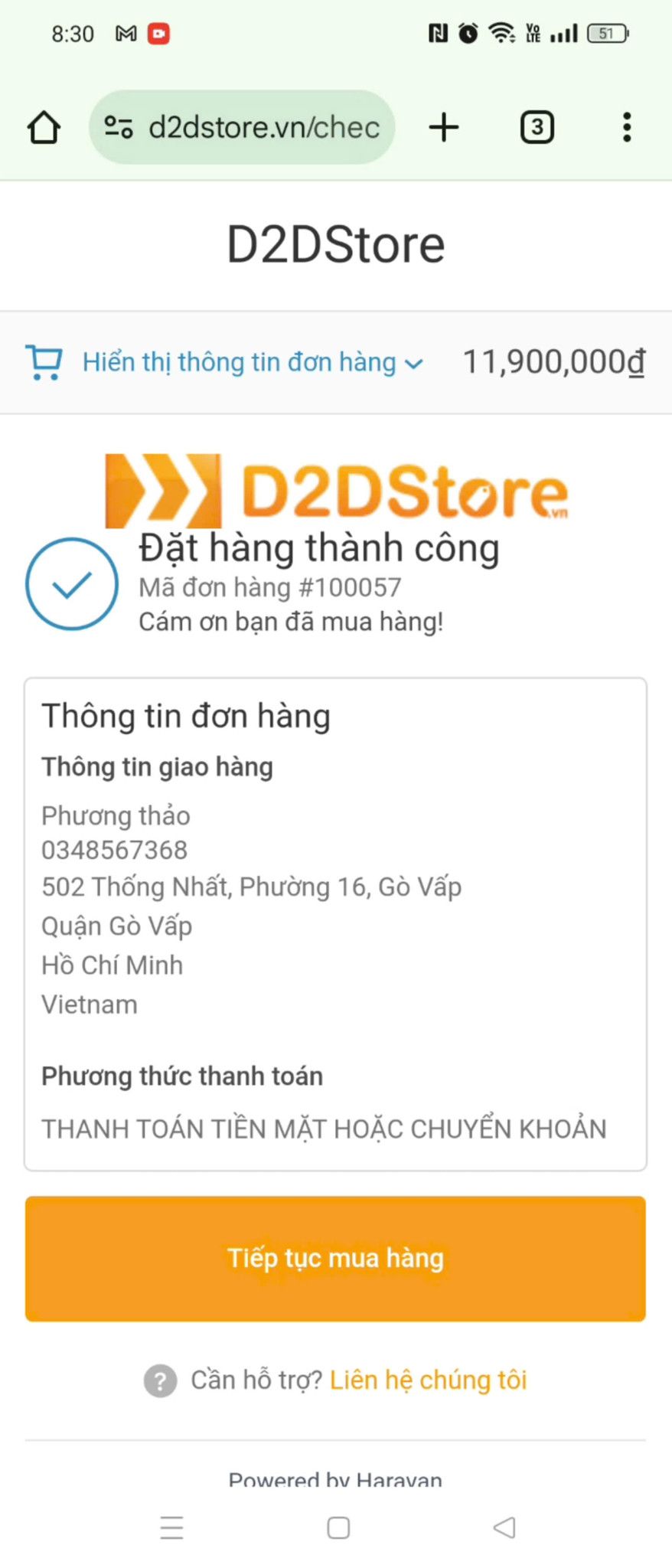Open the browser overflow menu
Screen dimensions: 672x1568
coord(627,127)
